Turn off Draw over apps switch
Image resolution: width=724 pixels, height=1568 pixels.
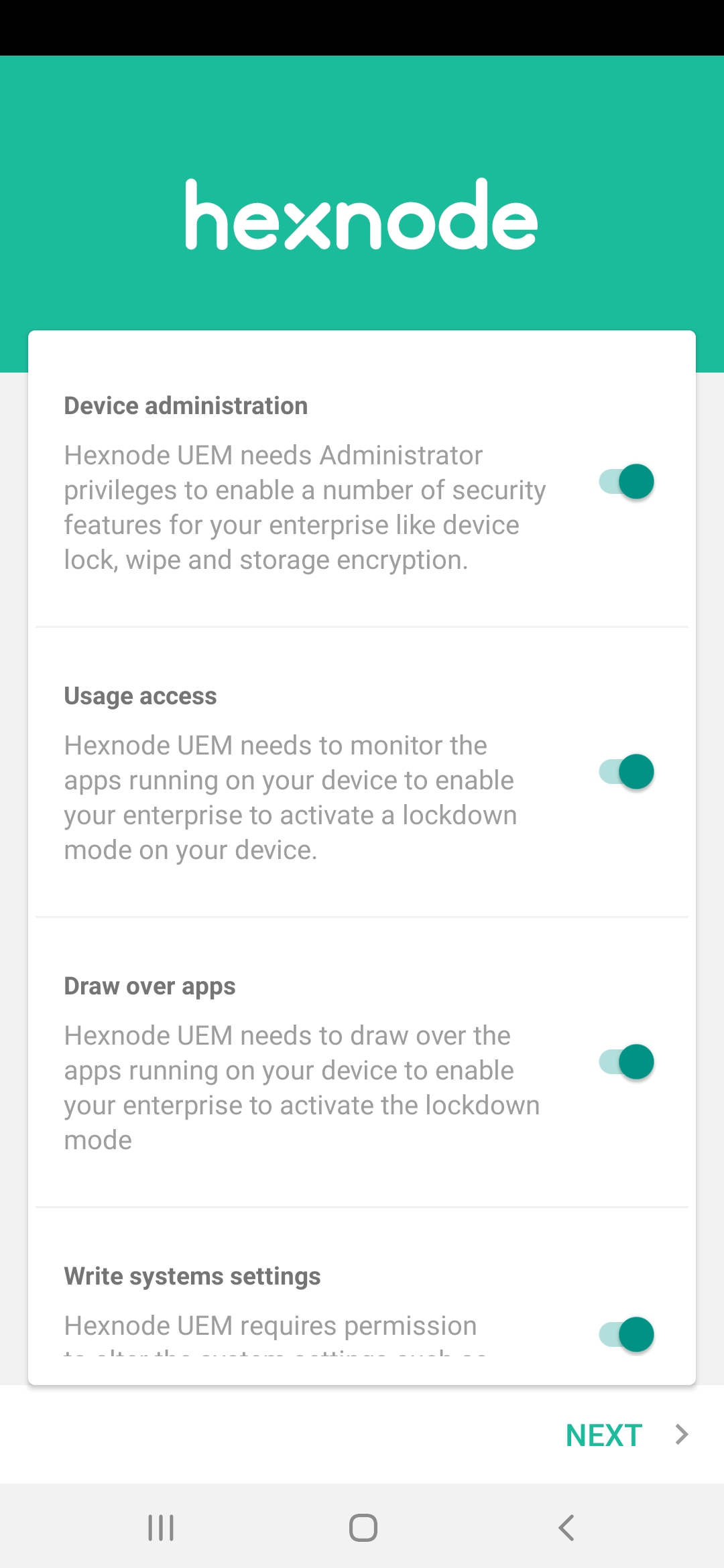pos(626,1062)
